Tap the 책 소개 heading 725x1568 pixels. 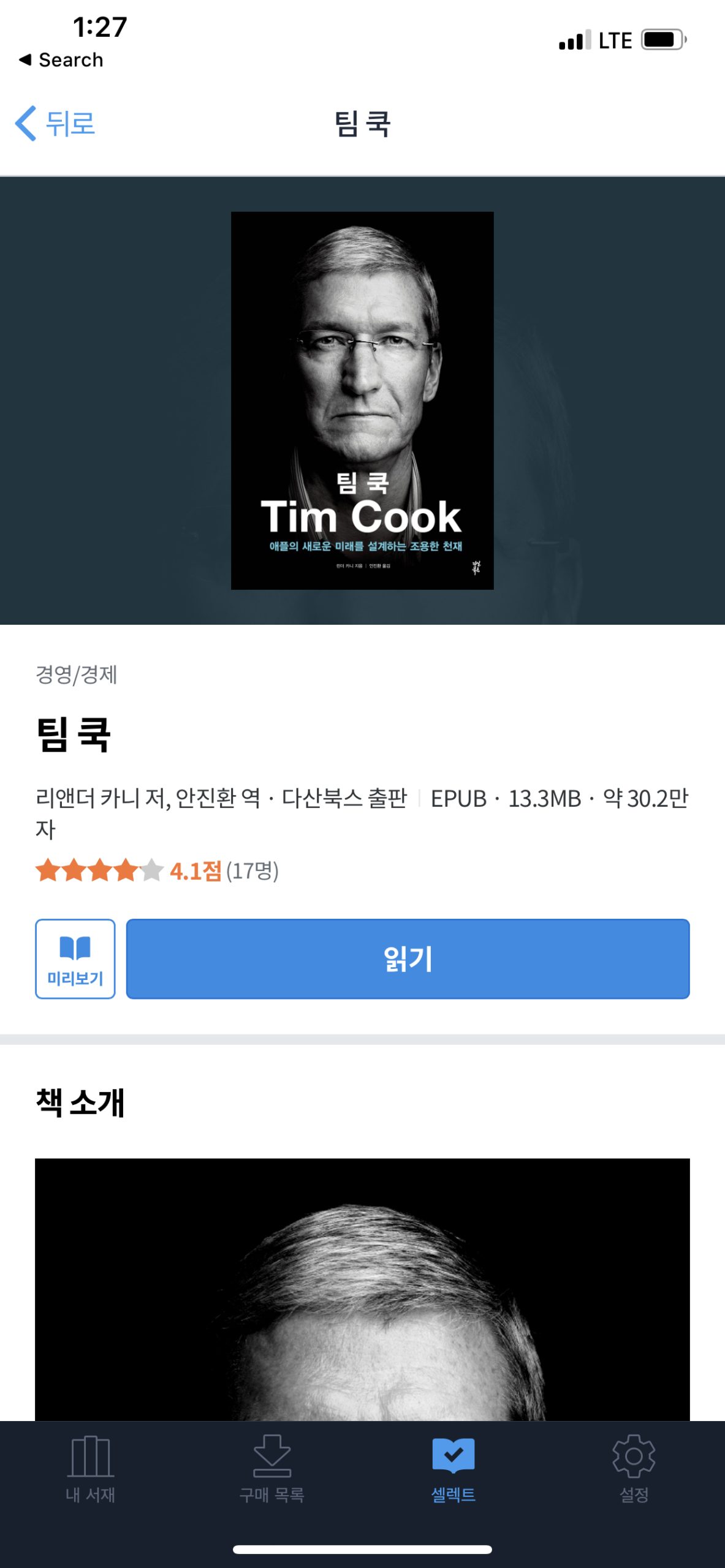(80, 1101)
